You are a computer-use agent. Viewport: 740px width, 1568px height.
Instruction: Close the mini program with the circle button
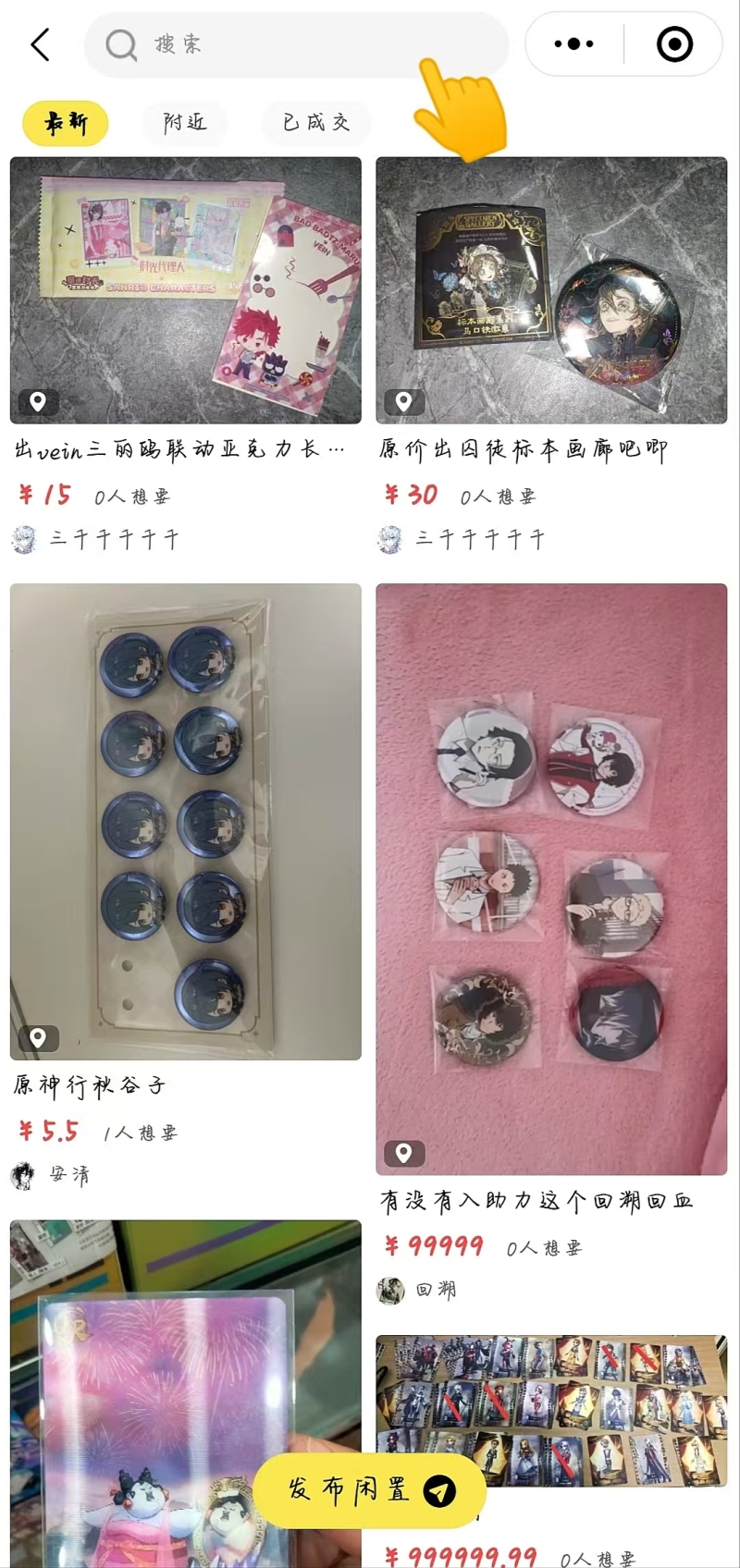point(674,44)
